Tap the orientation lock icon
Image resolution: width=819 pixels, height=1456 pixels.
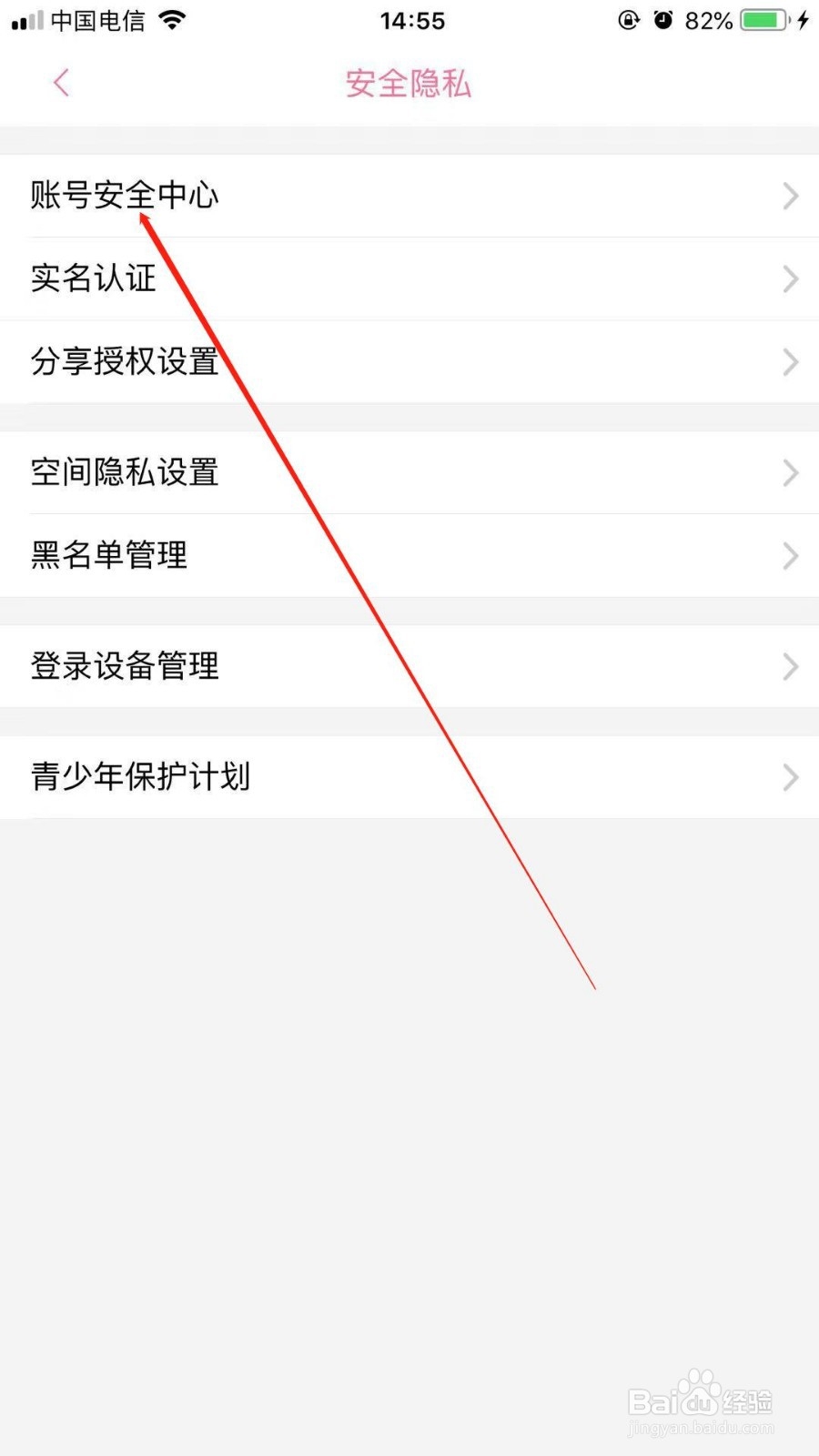click(630, 20)
